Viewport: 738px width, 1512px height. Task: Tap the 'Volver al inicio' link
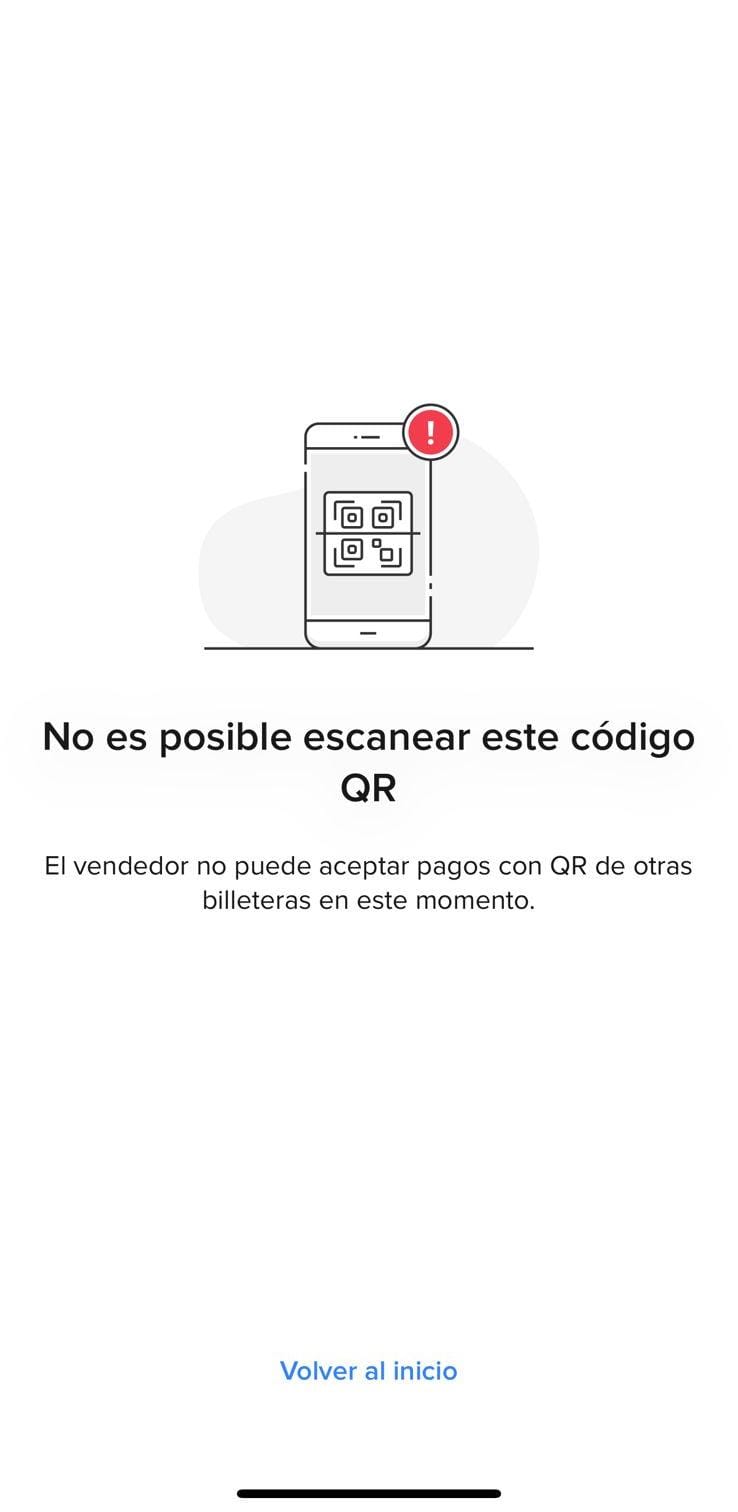click(x=368, y=1370)
